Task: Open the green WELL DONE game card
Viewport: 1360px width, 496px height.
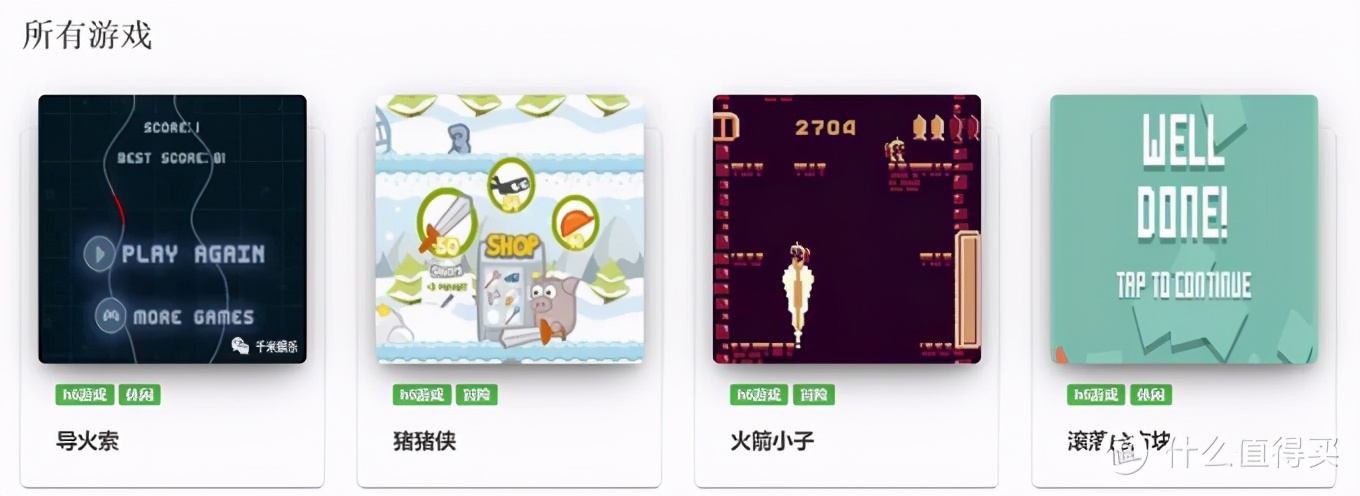Action: click(1183, 229)
